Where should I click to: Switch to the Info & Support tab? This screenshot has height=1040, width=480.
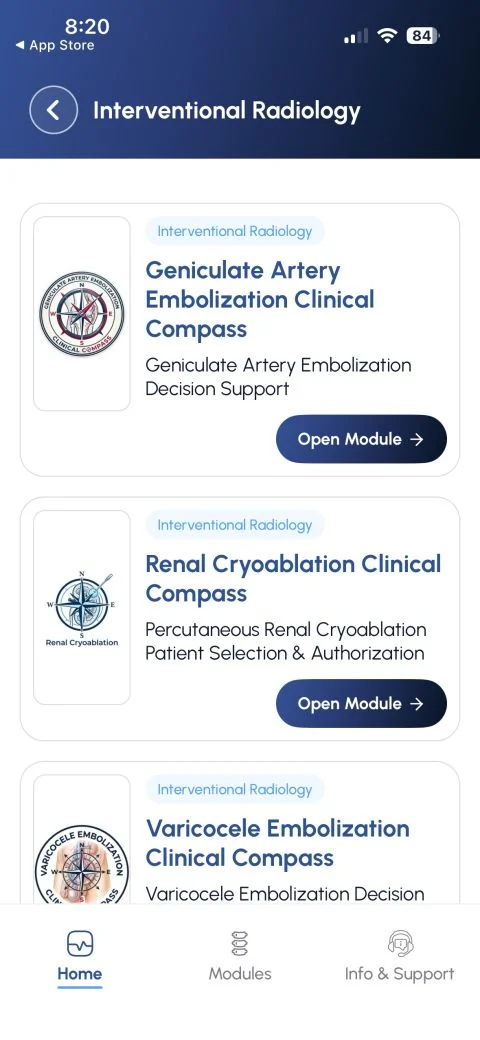tap(399, 957)
